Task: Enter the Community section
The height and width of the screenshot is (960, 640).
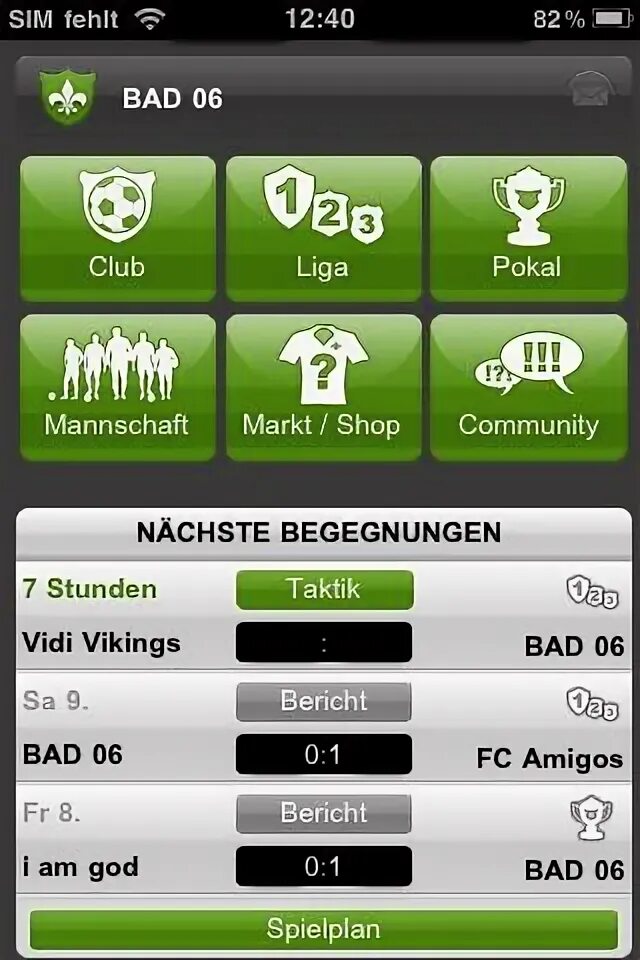Action: click(527, 387)
